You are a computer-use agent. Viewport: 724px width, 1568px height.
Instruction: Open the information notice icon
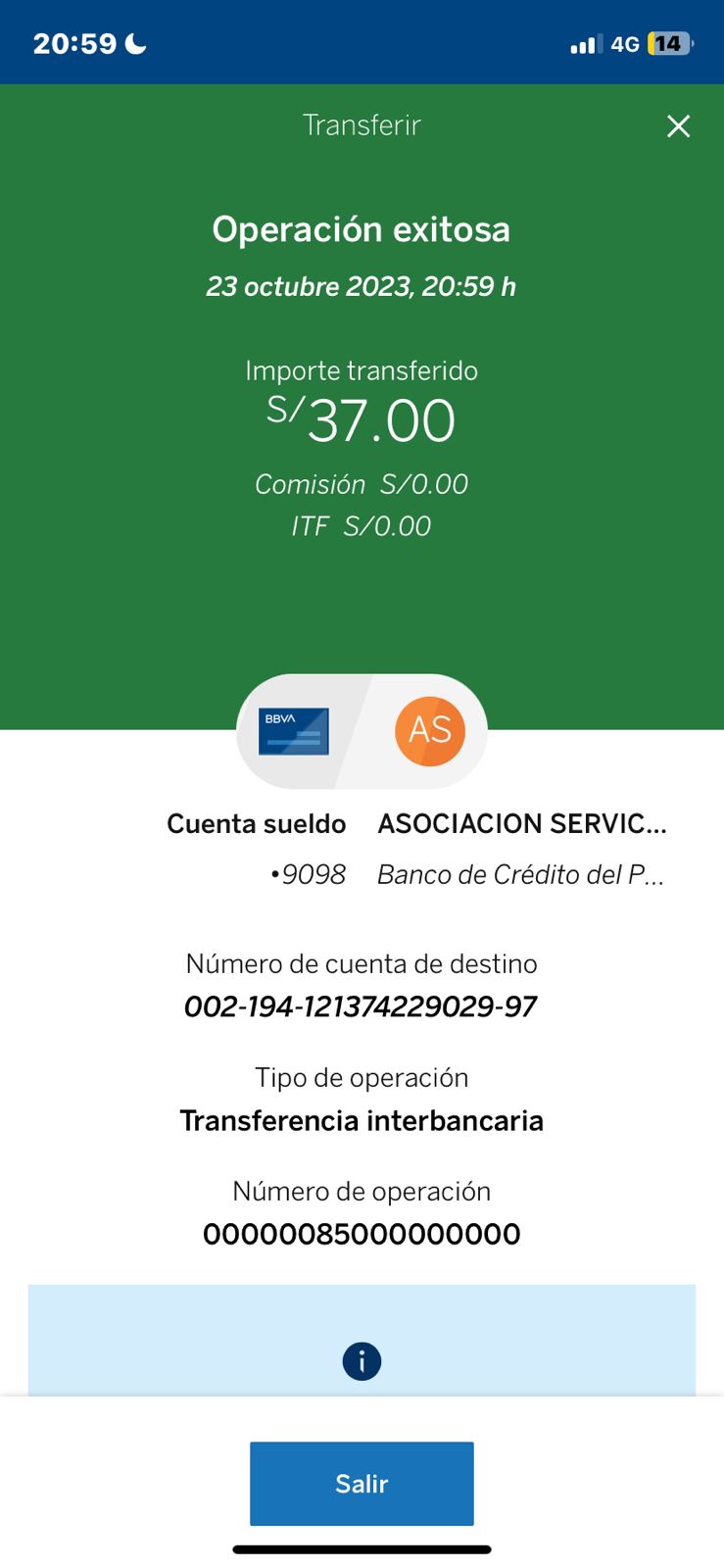tap(362, 1361)
